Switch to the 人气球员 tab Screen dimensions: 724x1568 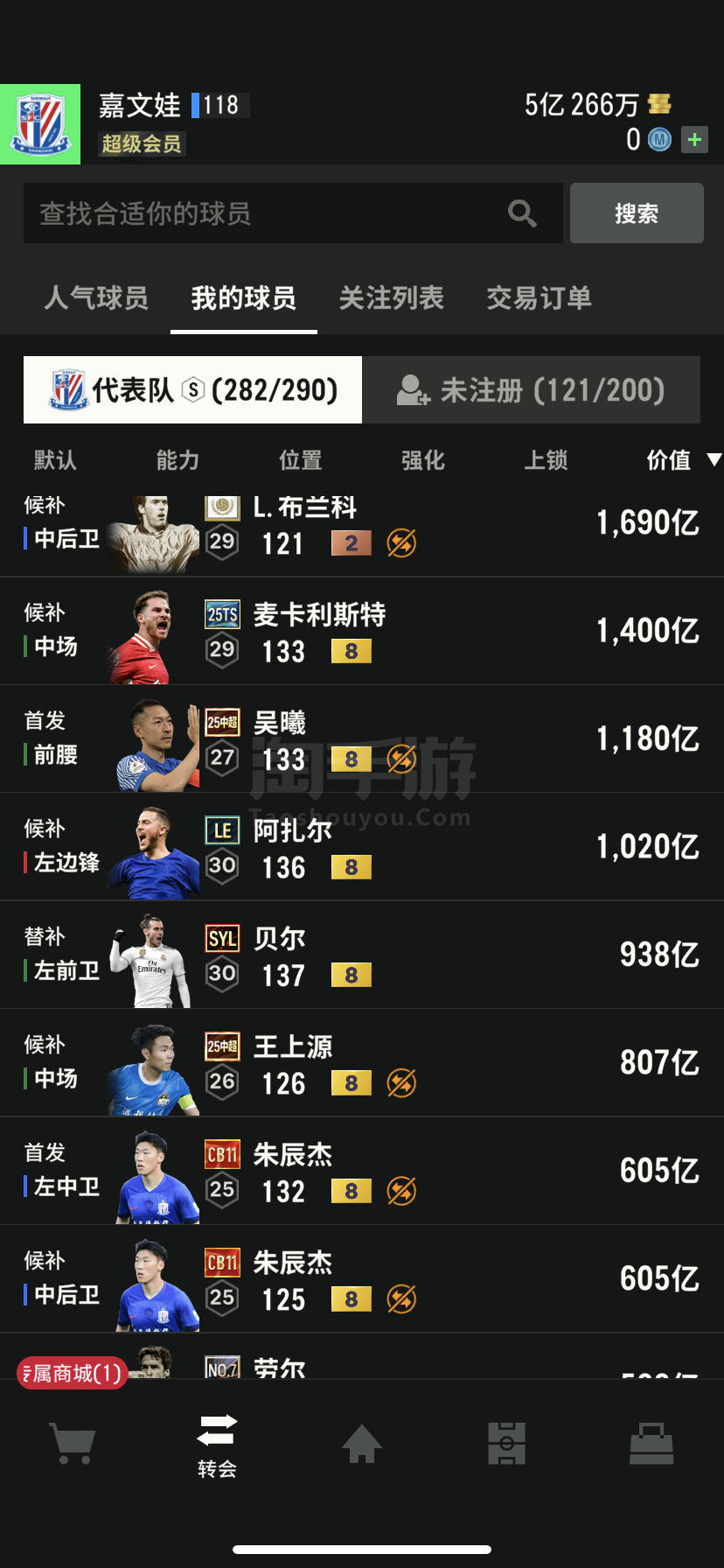point(96,297)
